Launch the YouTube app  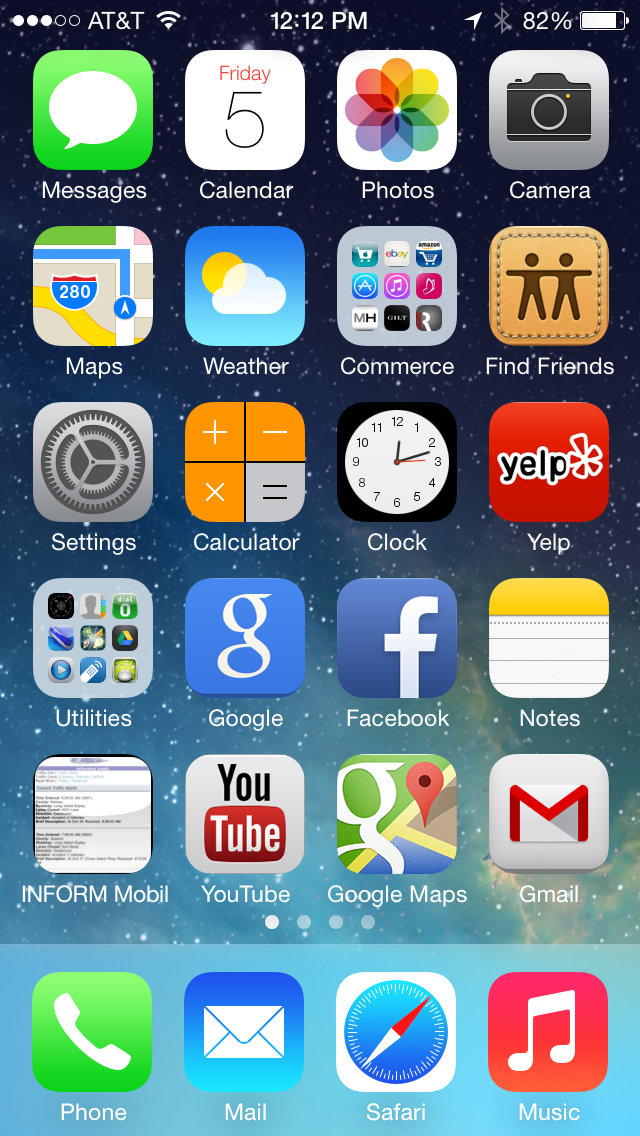pyautogui.click(x=245, y=815)
